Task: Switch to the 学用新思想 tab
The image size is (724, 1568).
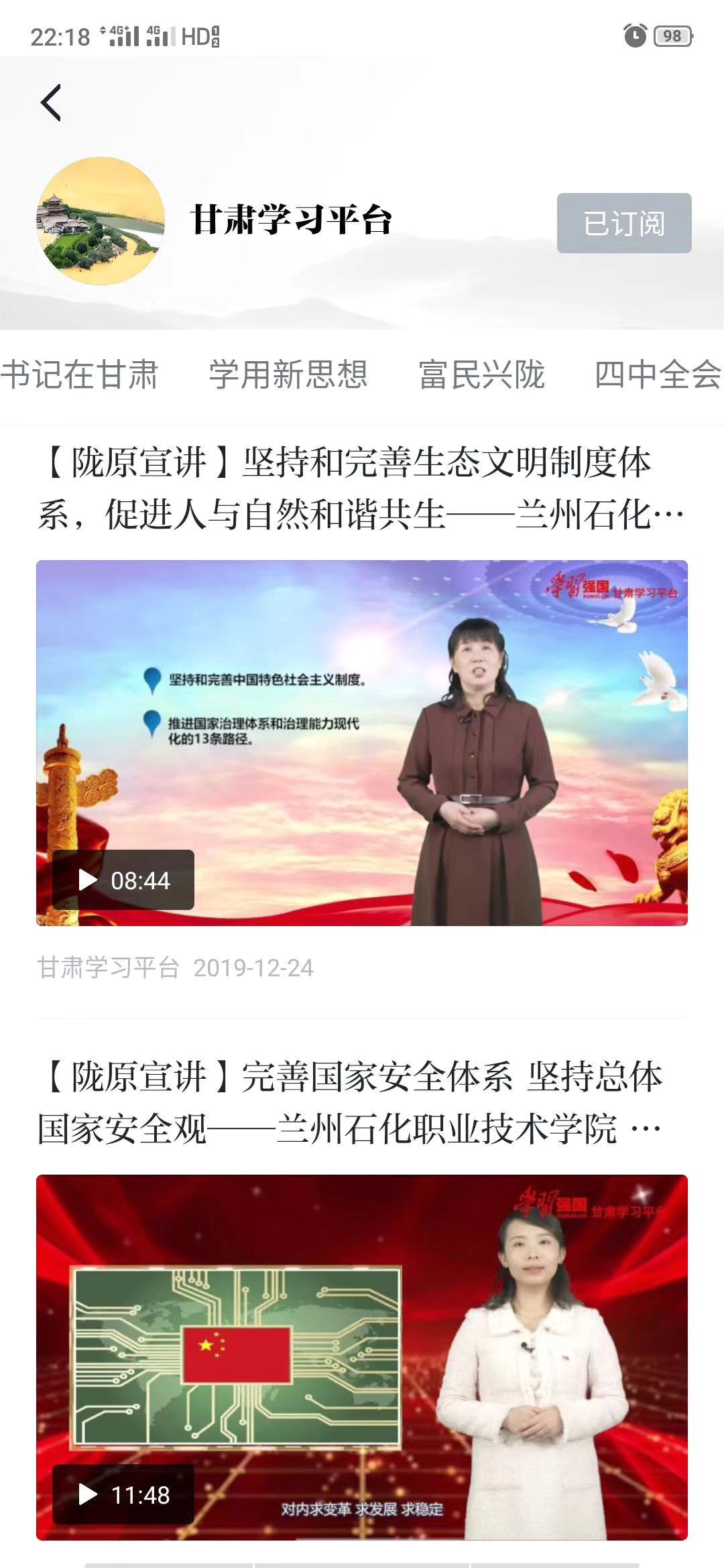Action: coord(288,375)
